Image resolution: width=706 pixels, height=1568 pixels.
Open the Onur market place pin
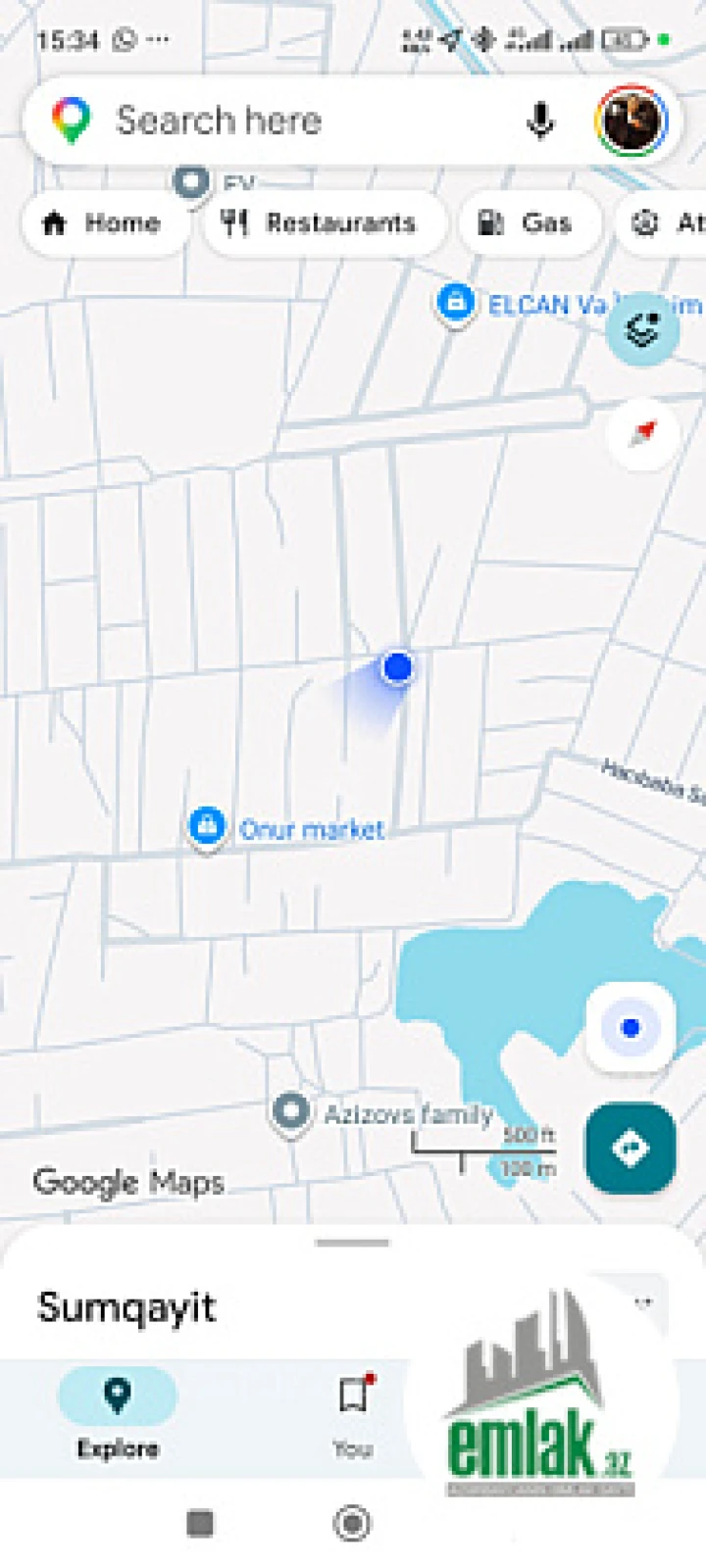(207, 827)
